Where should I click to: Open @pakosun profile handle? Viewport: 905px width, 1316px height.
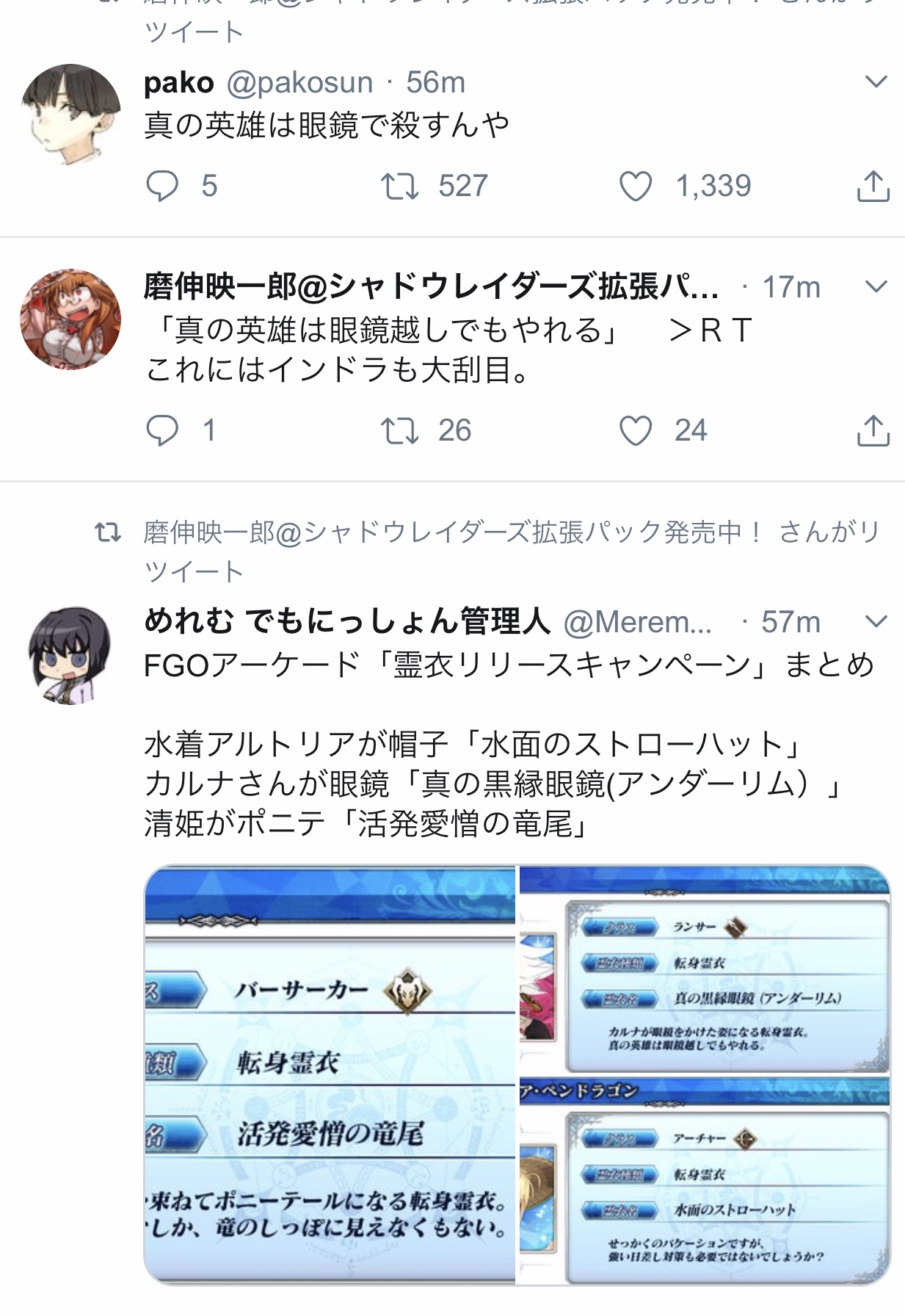pos(299,82)
